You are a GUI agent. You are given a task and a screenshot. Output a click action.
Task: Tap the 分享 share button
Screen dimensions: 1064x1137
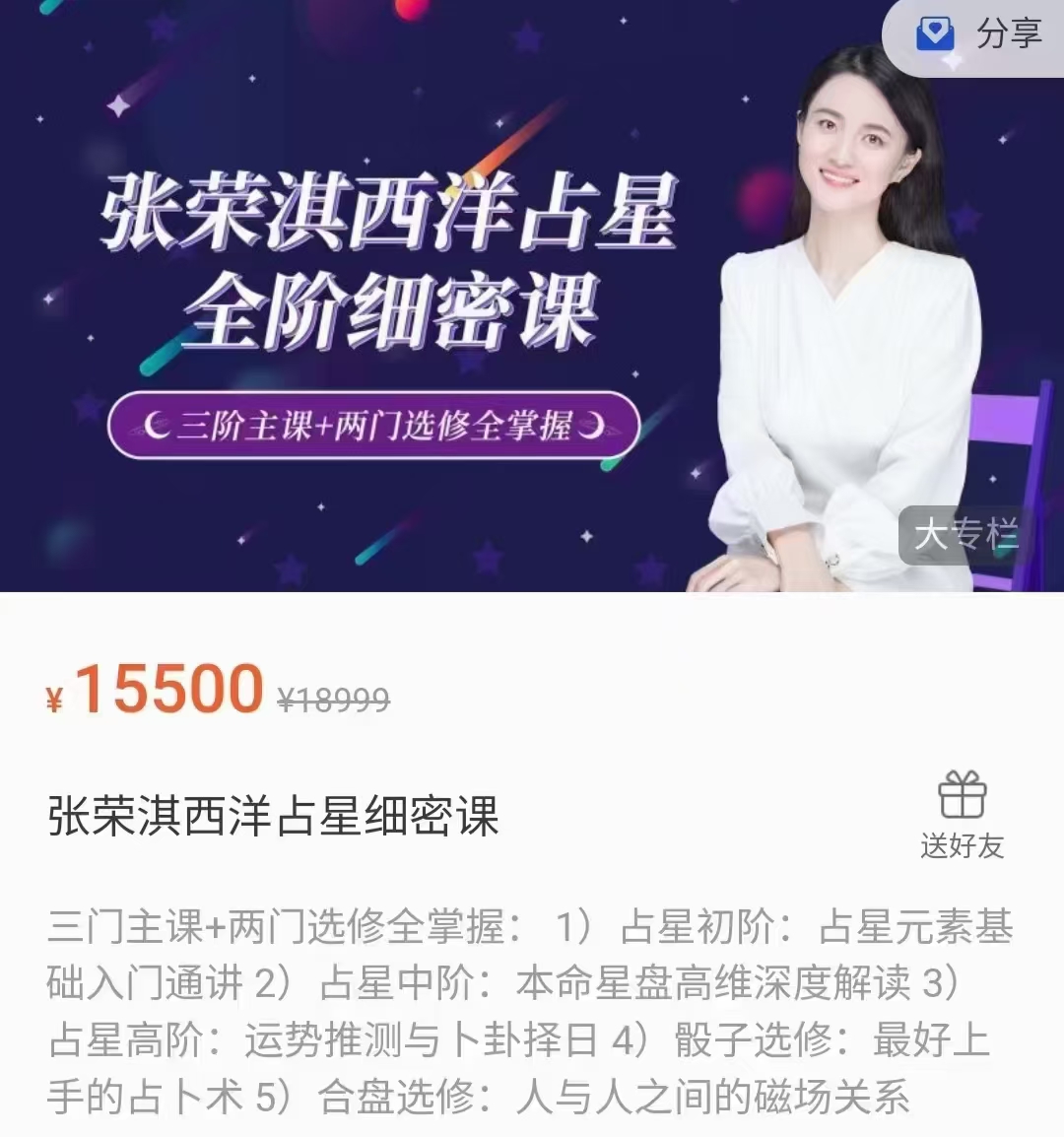(978, 35)
